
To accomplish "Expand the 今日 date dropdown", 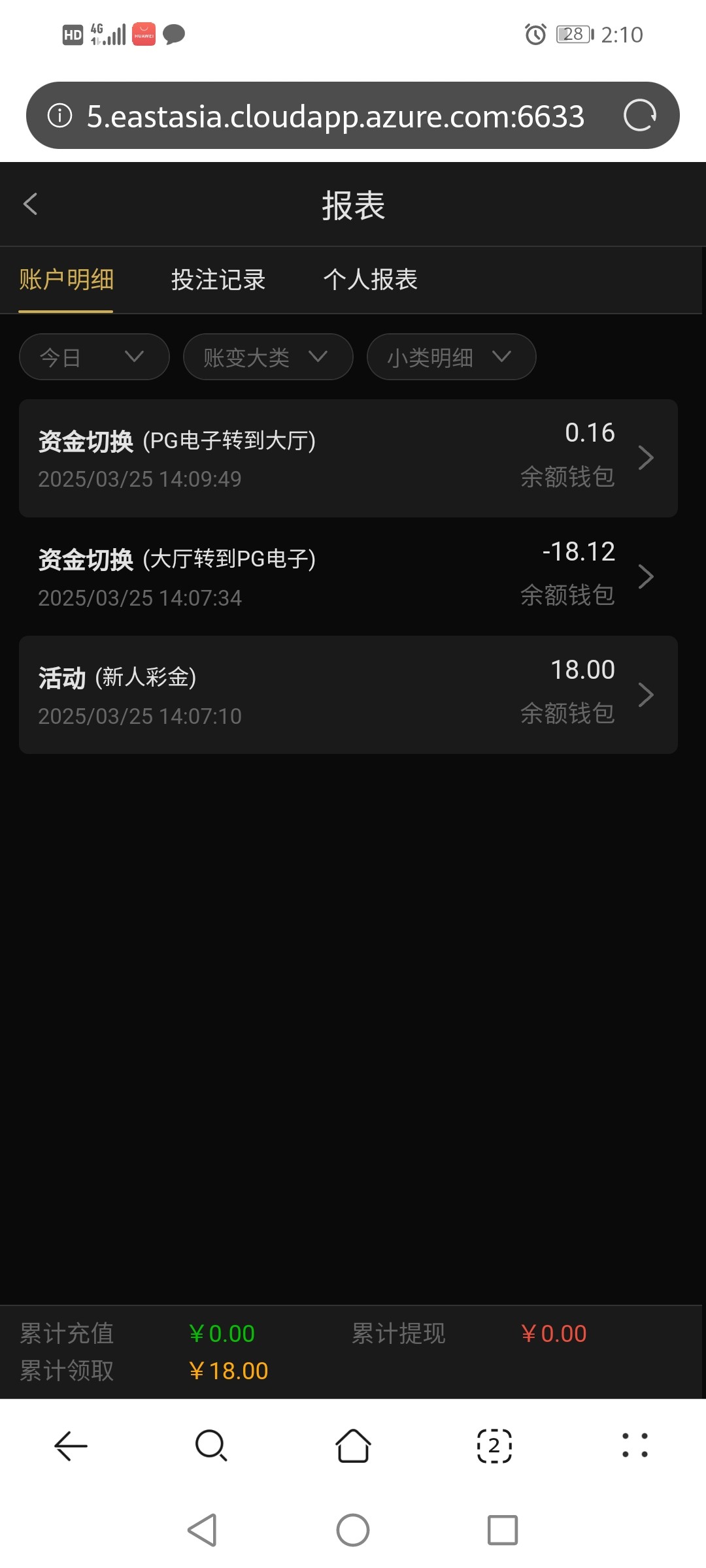I will pos(94,357).
